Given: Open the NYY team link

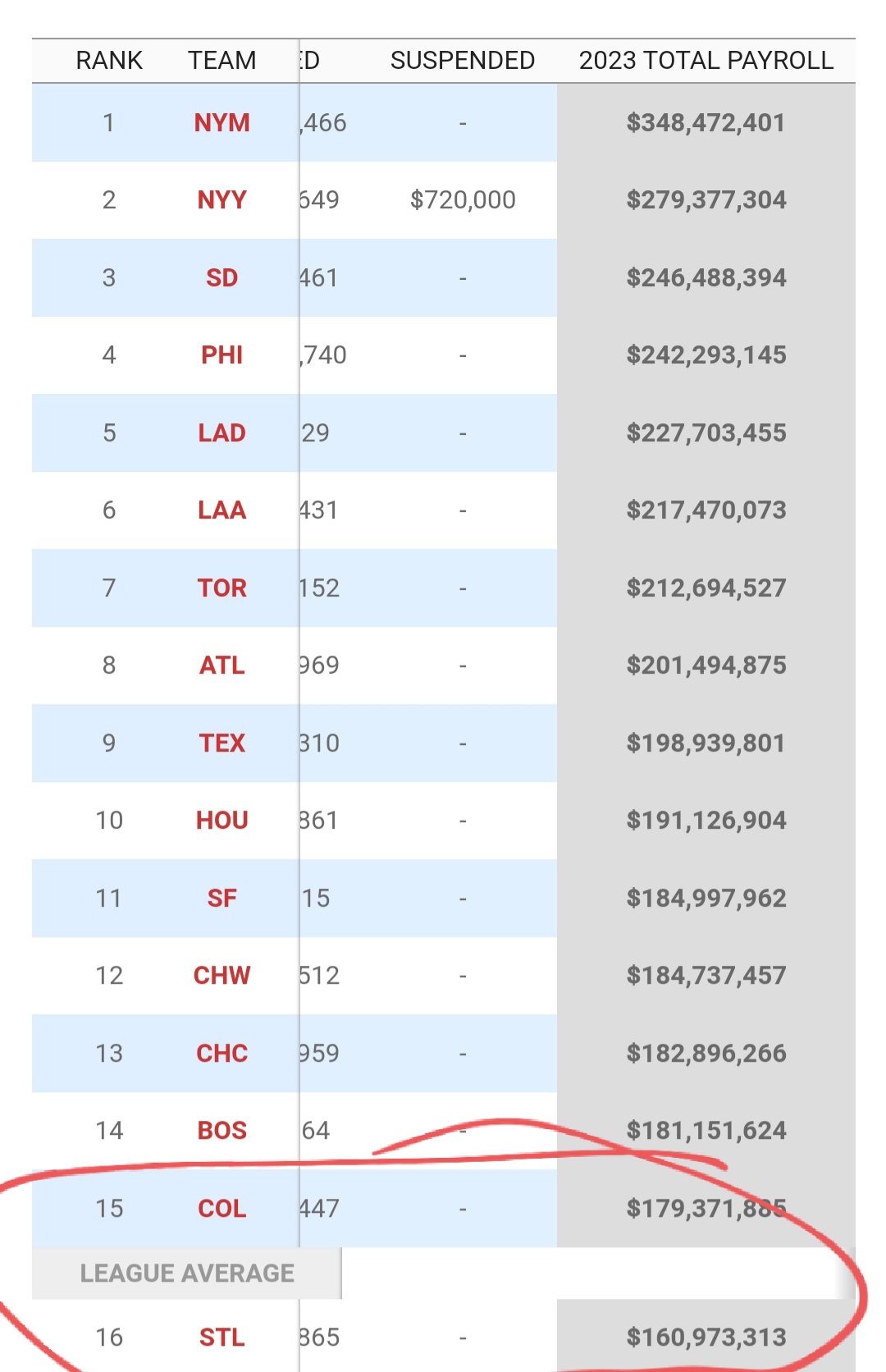Looking at the screenshot, I should (221, 200).
